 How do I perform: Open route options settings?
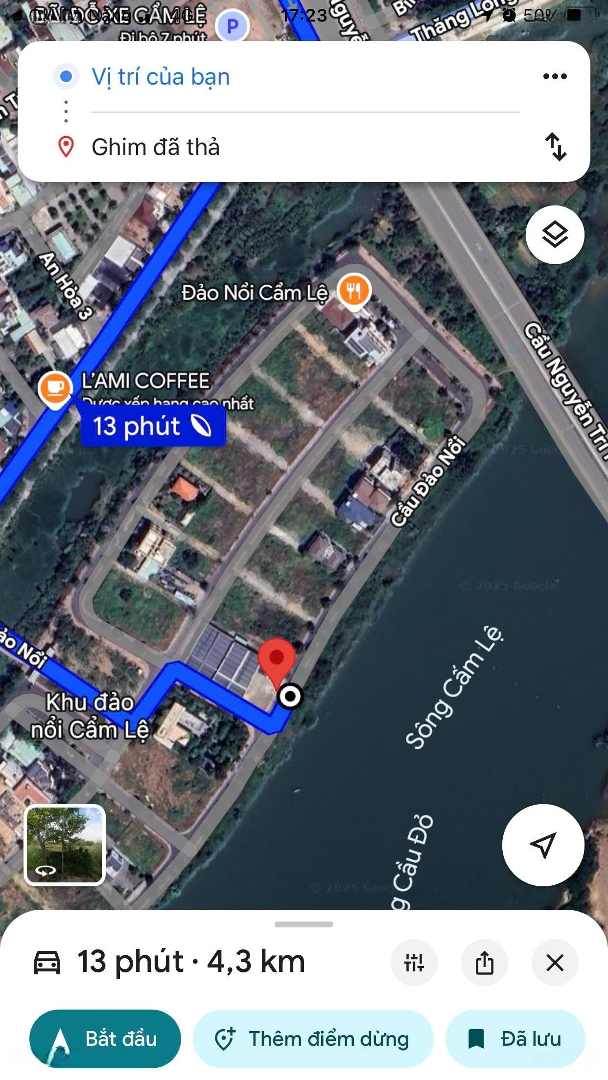tap(414, 962)
